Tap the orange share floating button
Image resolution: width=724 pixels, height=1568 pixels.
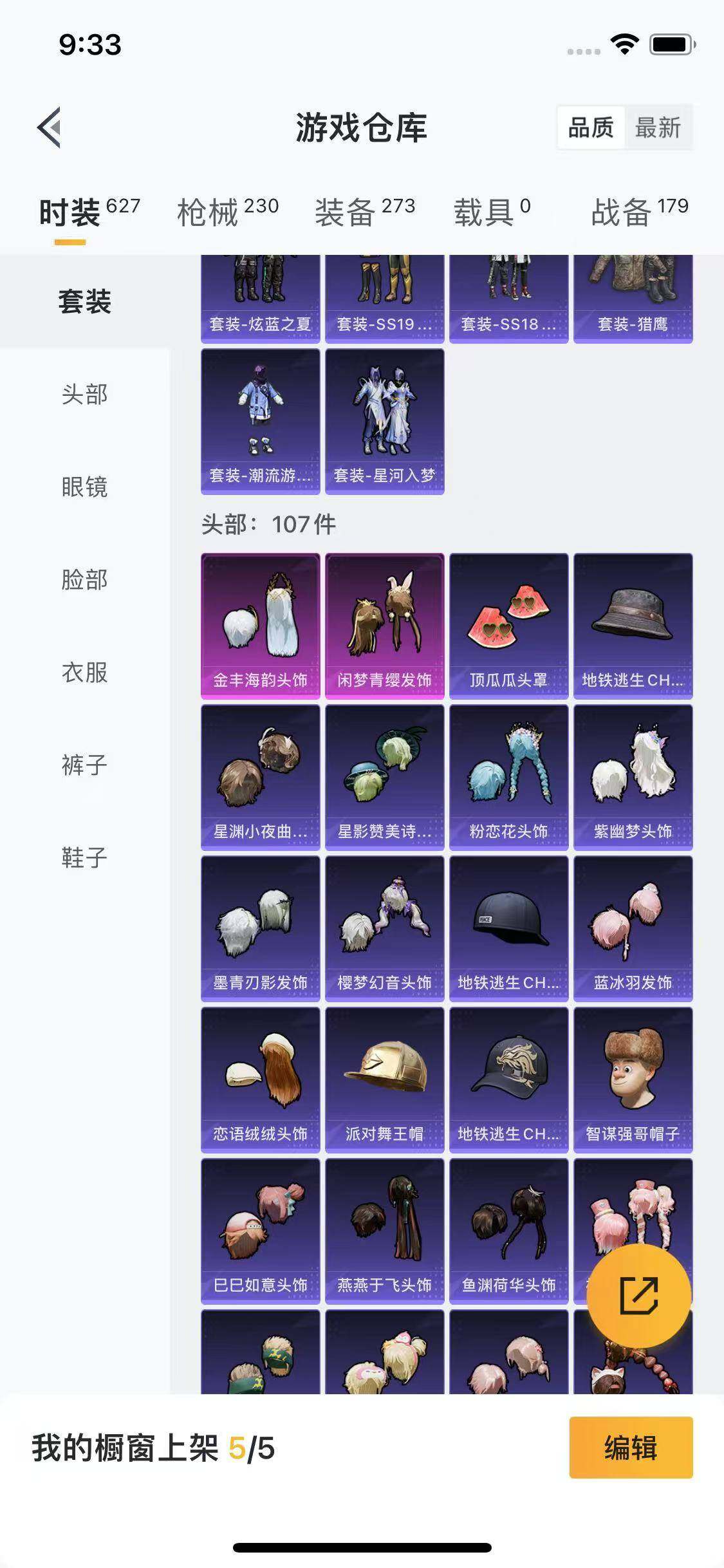[638, 1296]
